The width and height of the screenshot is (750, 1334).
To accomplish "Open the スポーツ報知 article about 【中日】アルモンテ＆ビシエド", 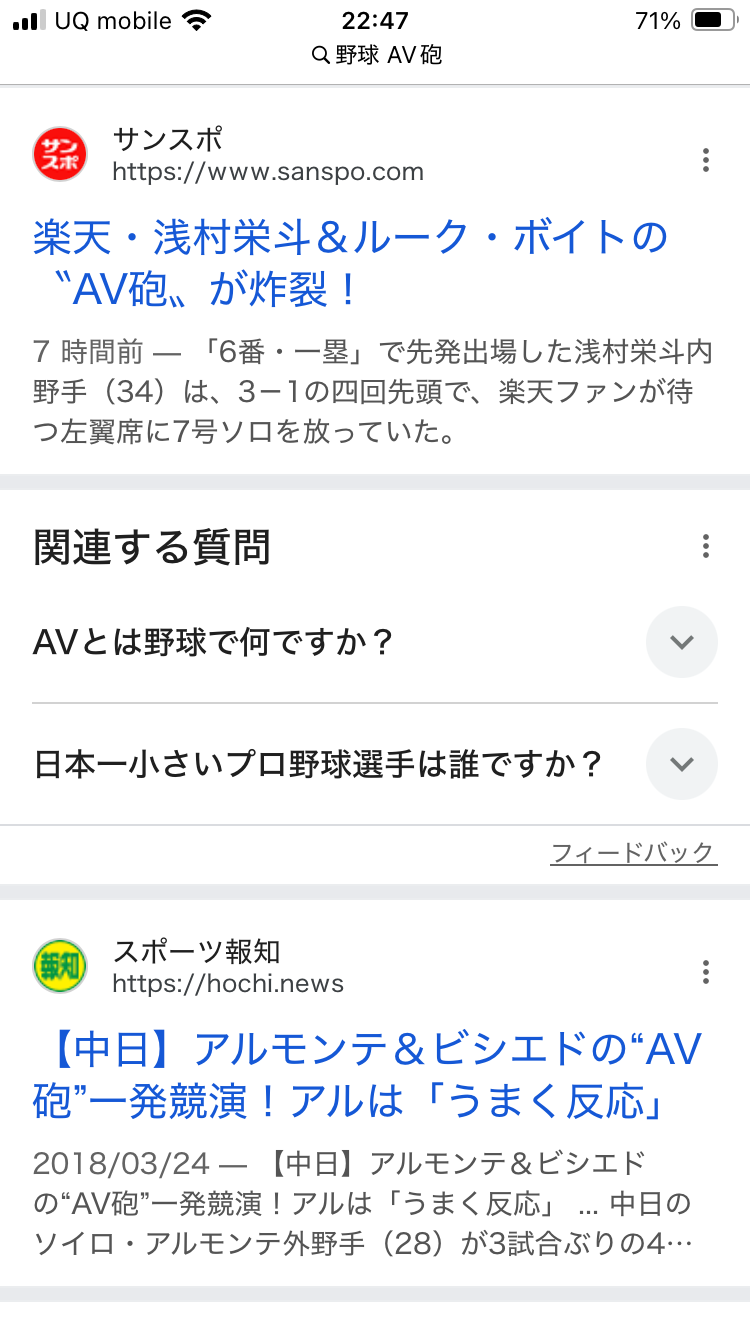I will click(368, 1076).
